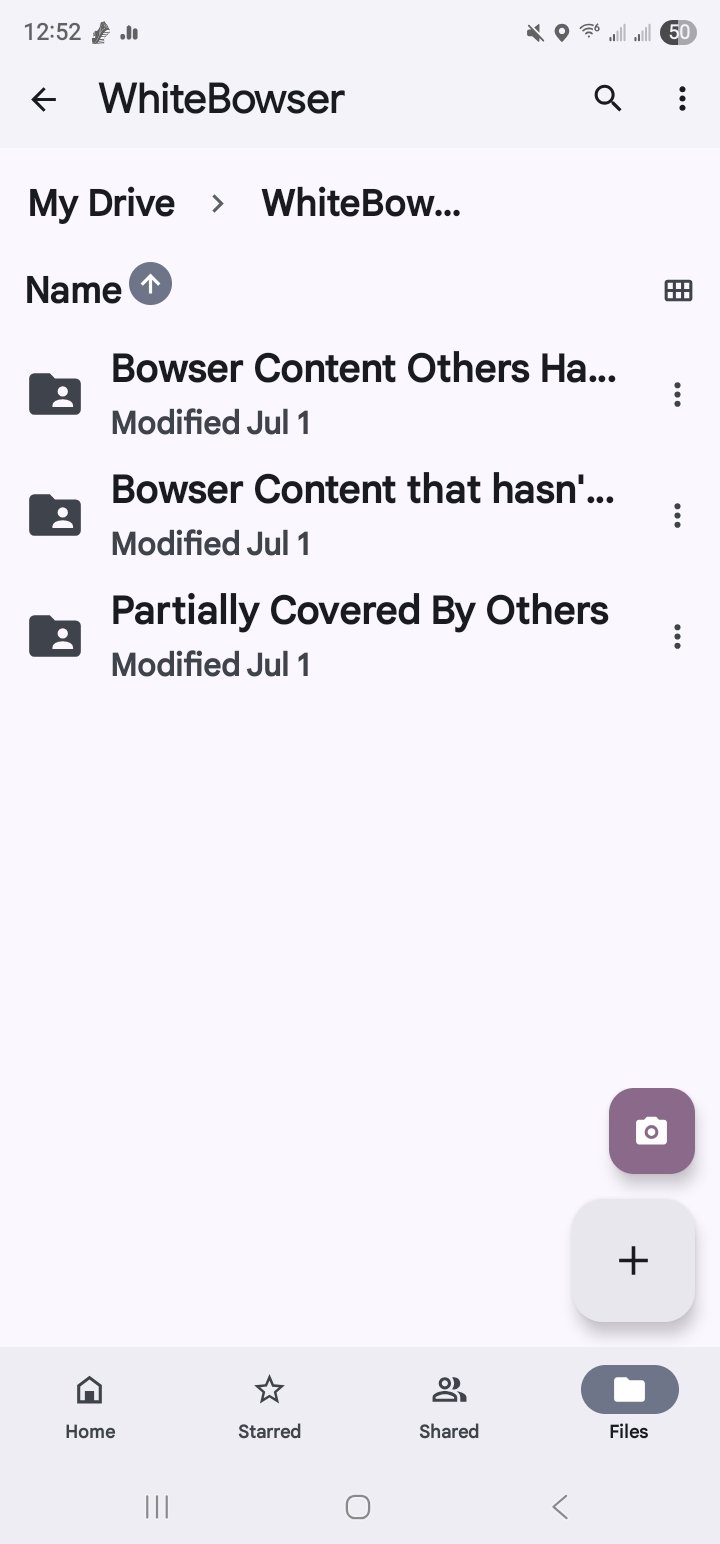The image size is (720, 1544).
Task: More options for Partially Covered By Others
Action: click(x=677, y=636)
